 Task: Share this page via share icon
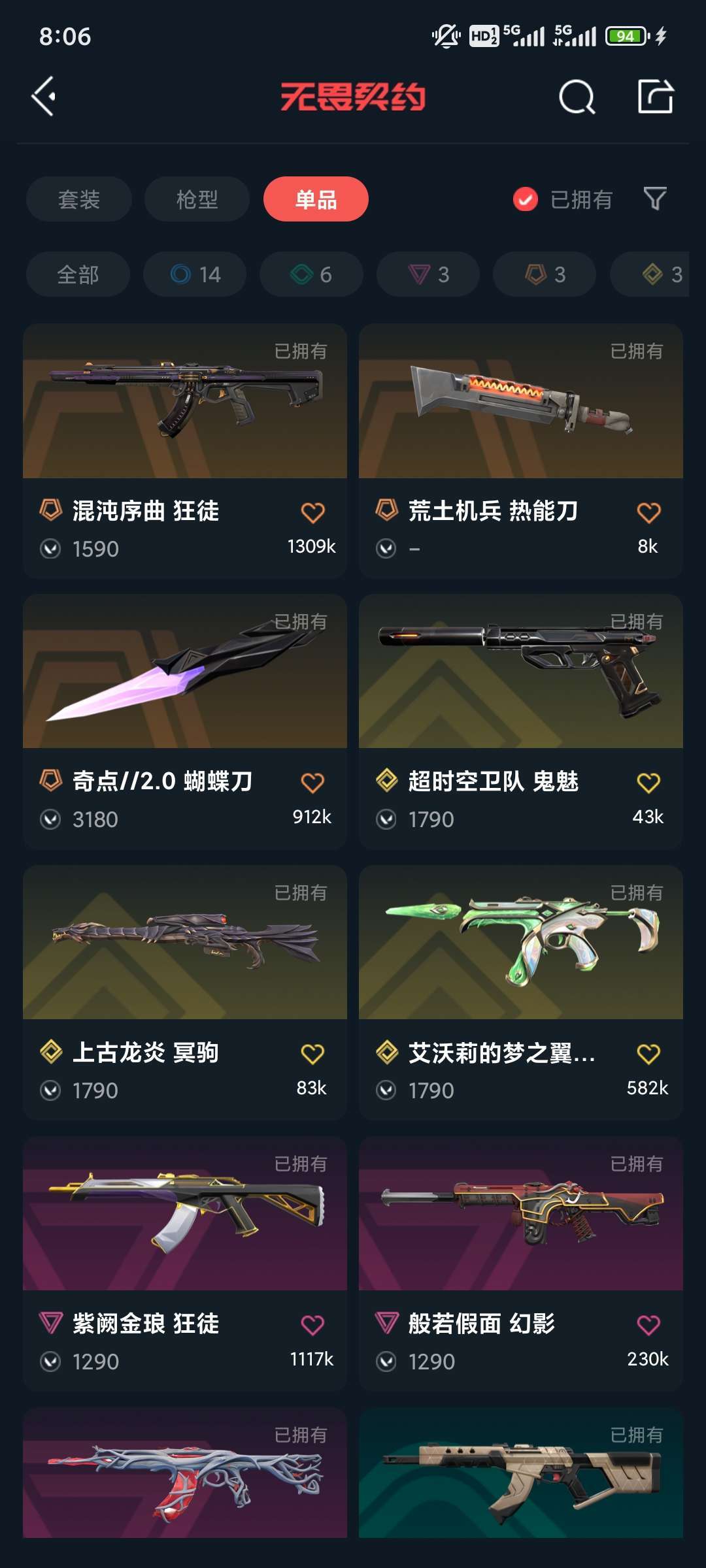655,97
